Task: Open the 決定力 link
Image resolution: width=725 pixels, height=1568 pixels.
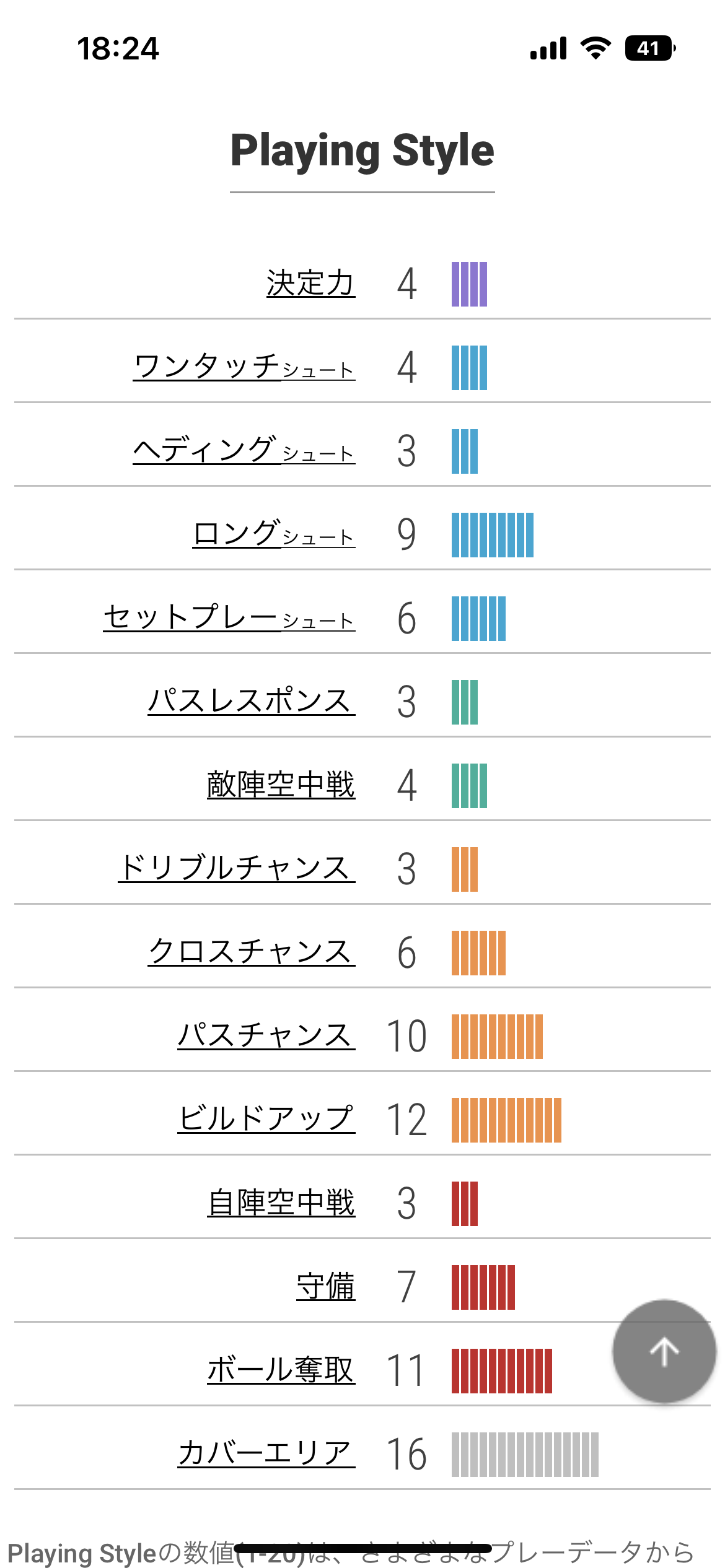Action: [x=311, y=284]
